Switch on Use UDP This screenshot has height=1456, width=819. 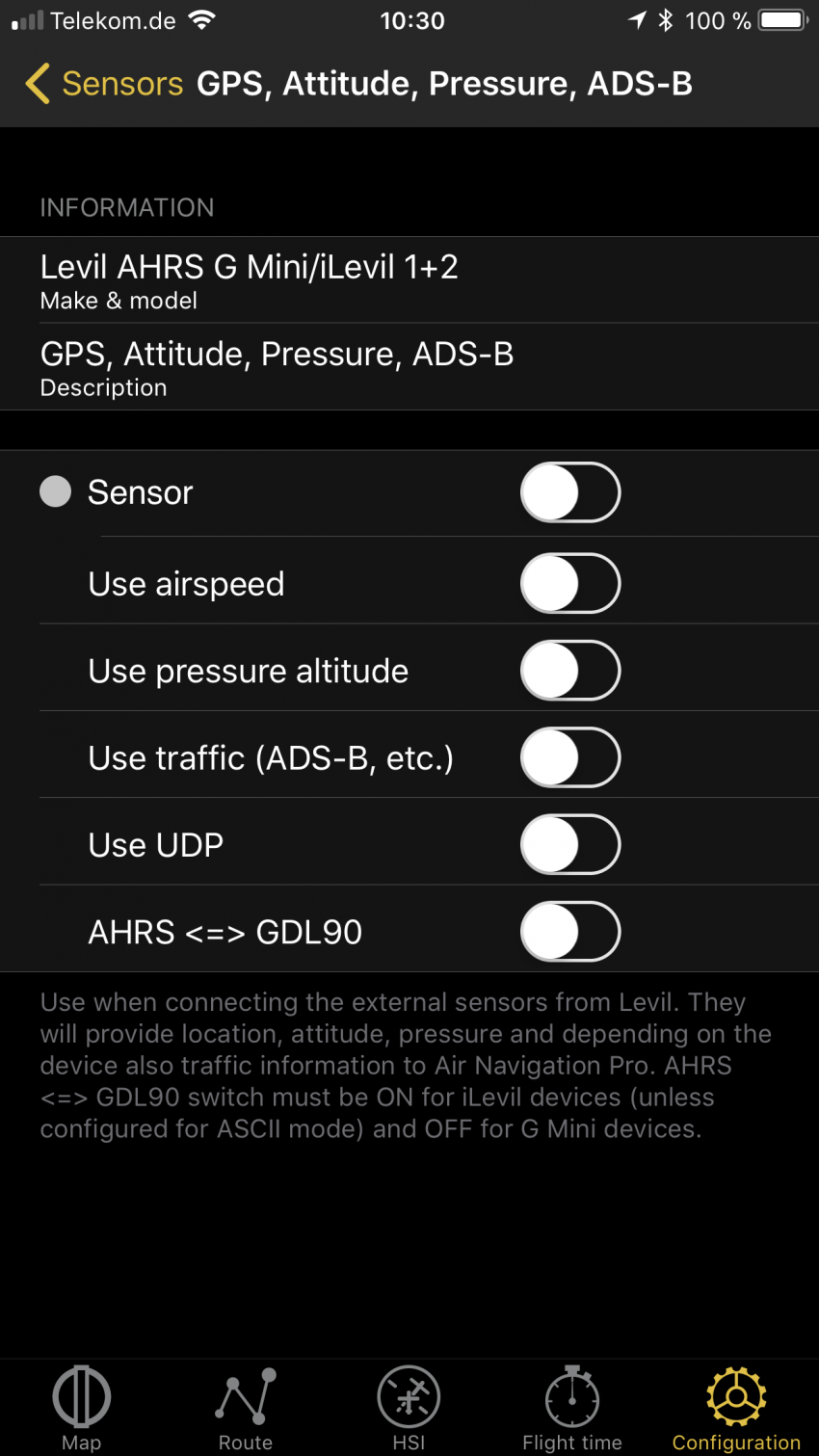pyautogui.click(x=570, y=844)
